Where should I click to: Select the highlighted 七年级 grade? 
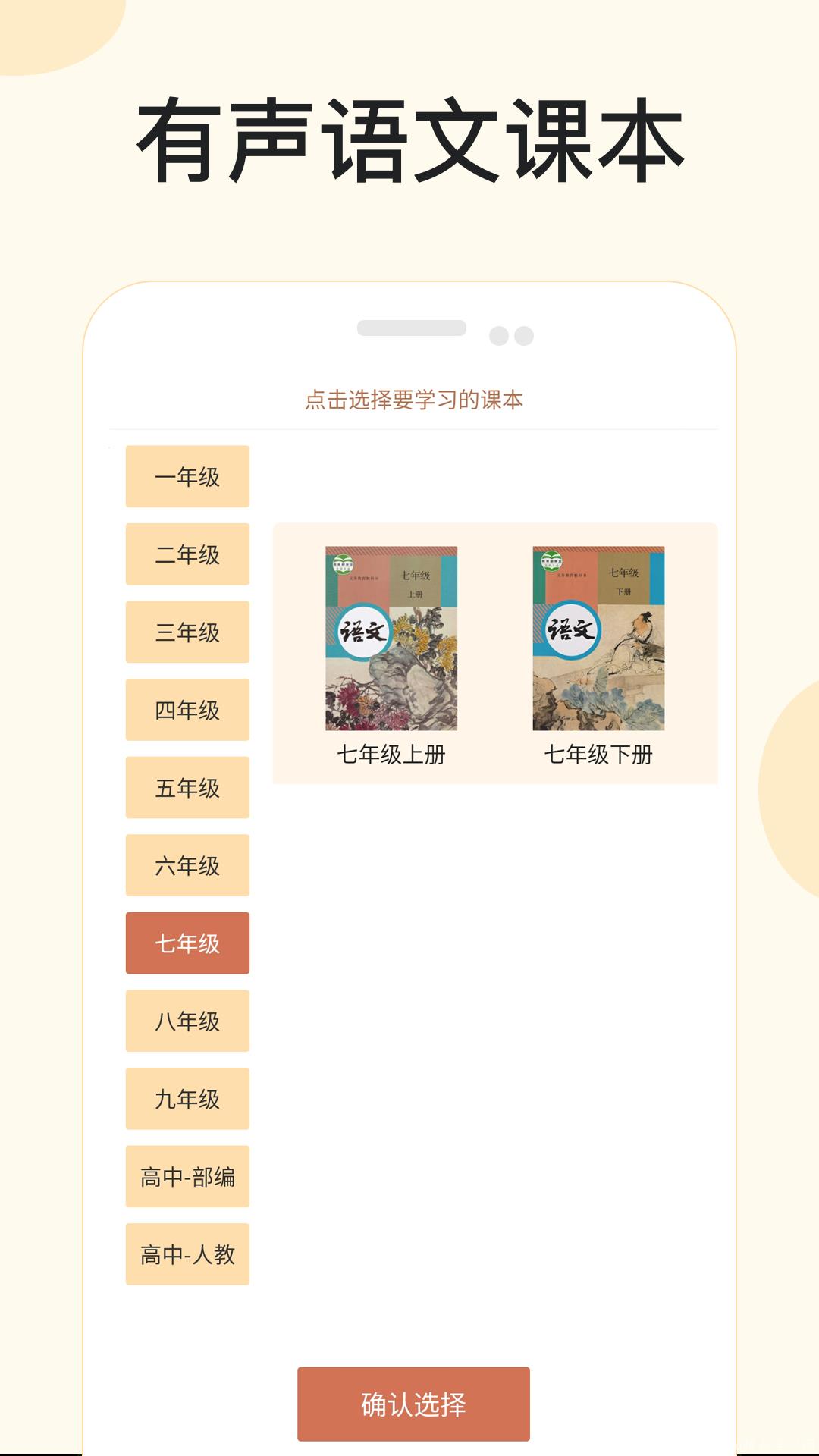tap(187, 942)
